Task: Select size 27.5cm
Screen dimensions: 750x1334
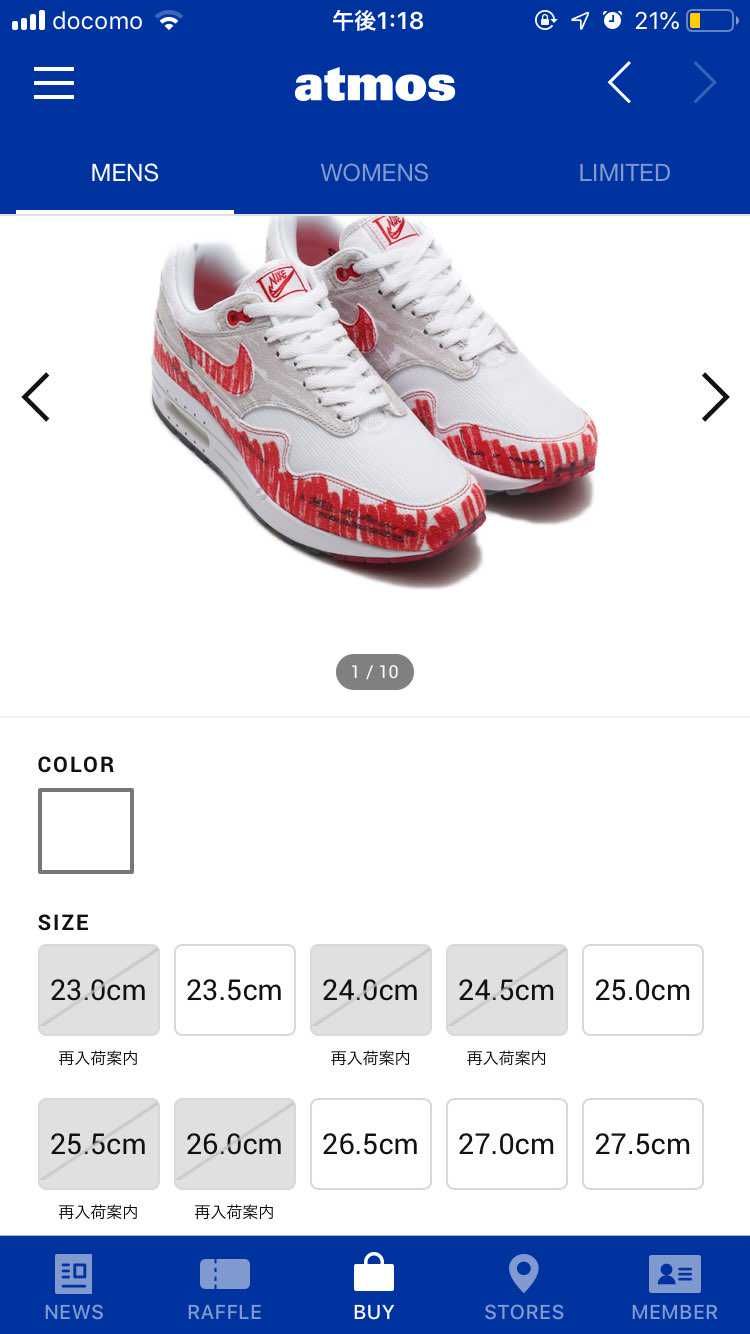Action: (643, 1144)
